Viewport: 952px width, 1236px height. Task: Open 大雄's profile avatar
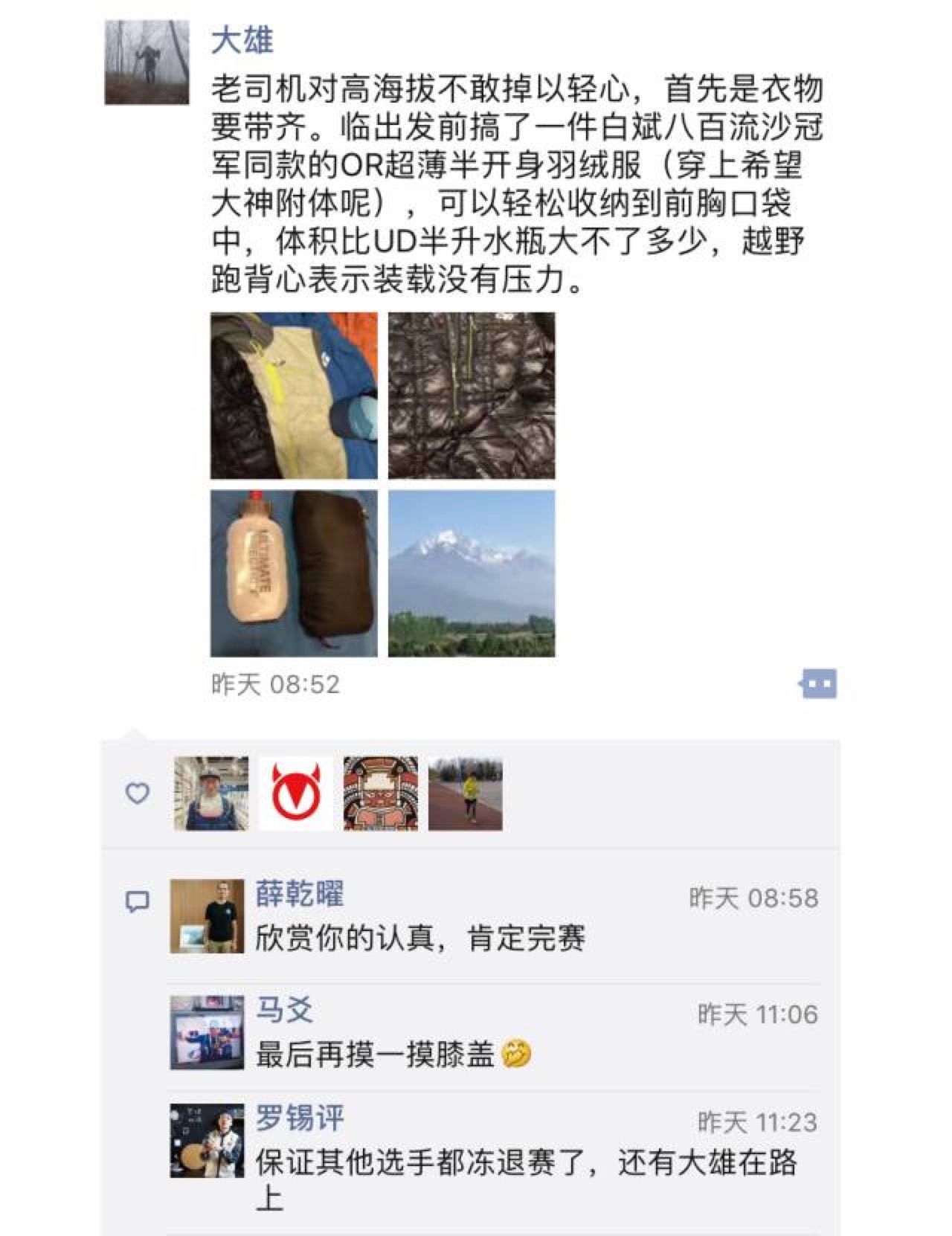coord(147,62)
